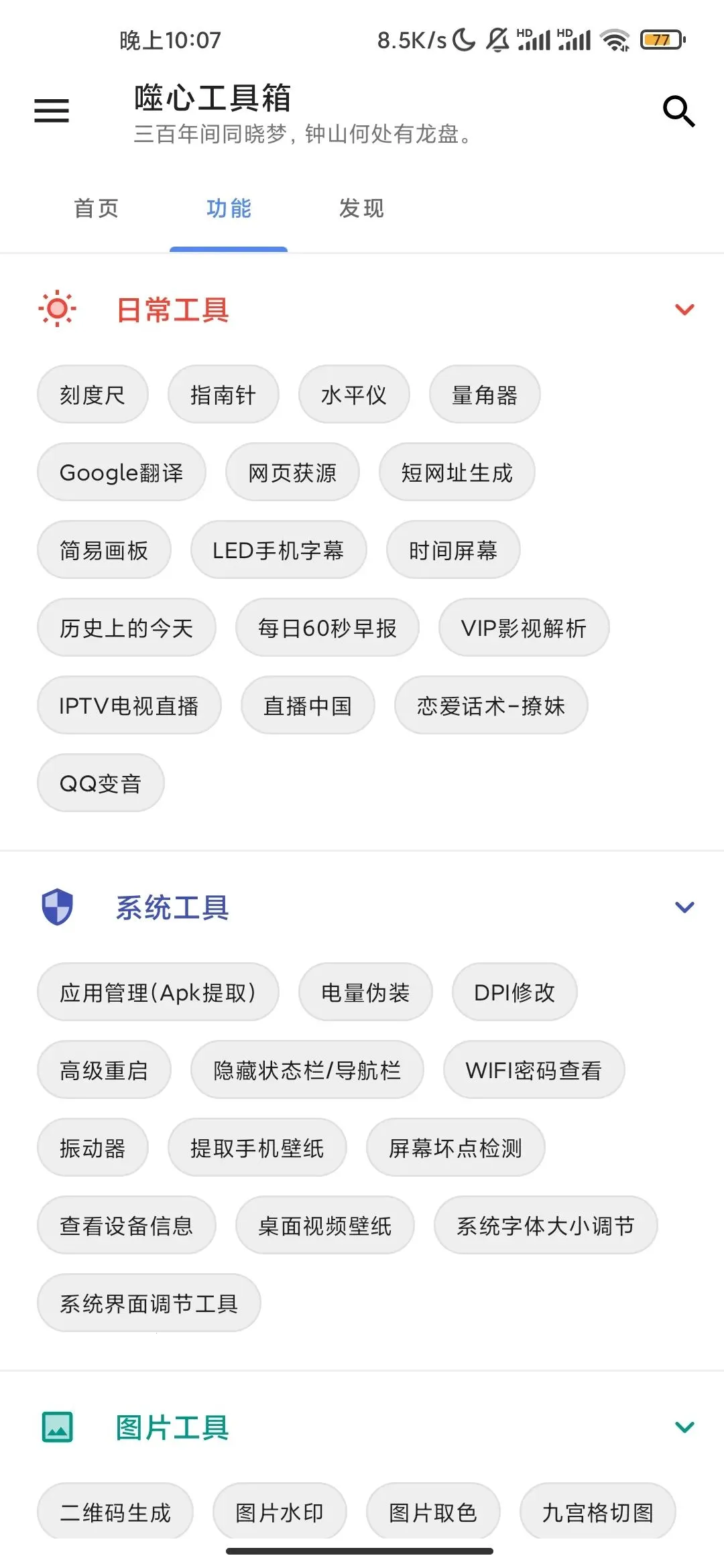Collapse the 图片工具 section

pyautogui.click(x=684, y=1428)
